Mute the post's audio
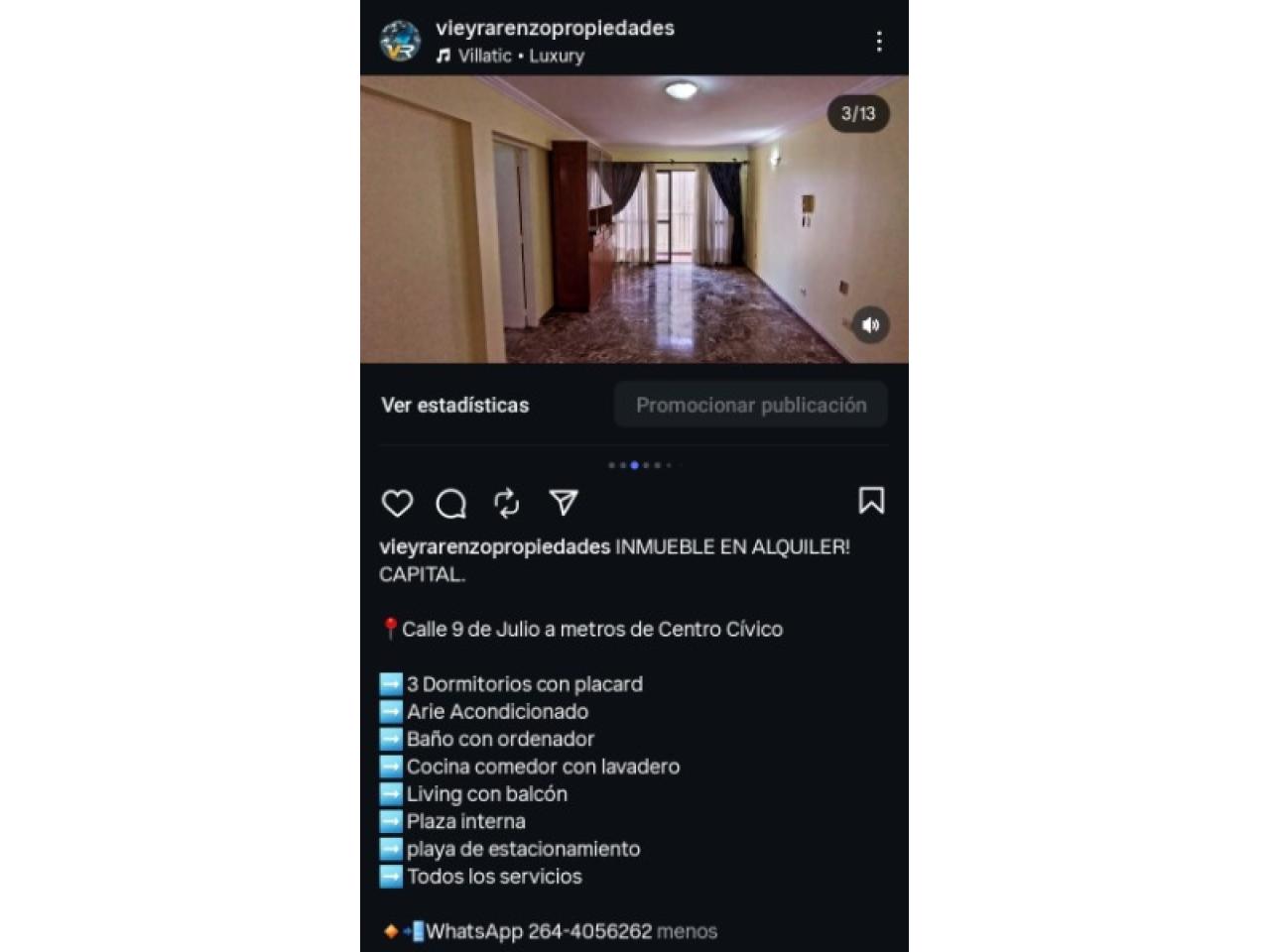1270x952 pixels. click(870, 324)
